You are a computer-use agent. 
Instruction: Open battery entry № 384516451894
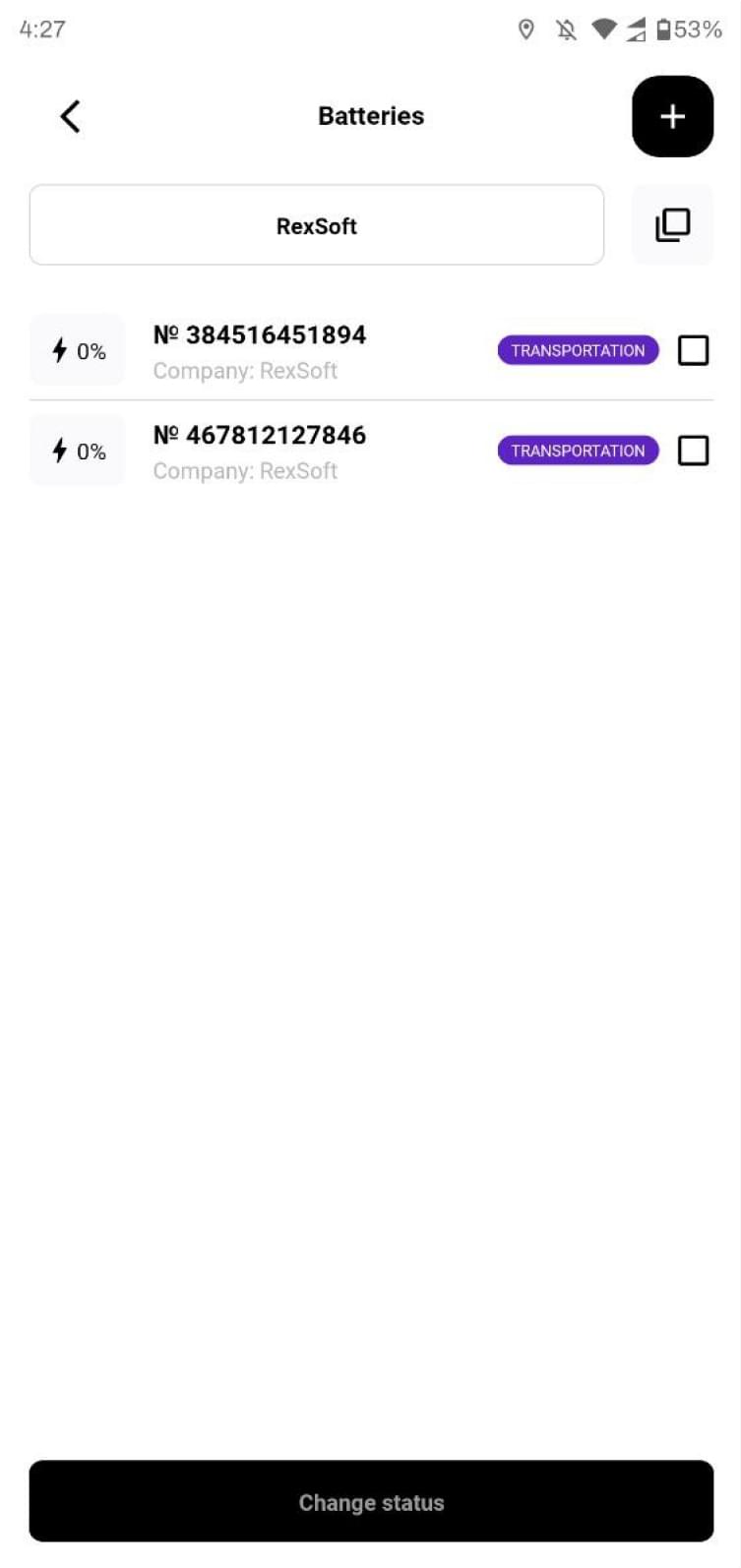[x=259, y=334]
